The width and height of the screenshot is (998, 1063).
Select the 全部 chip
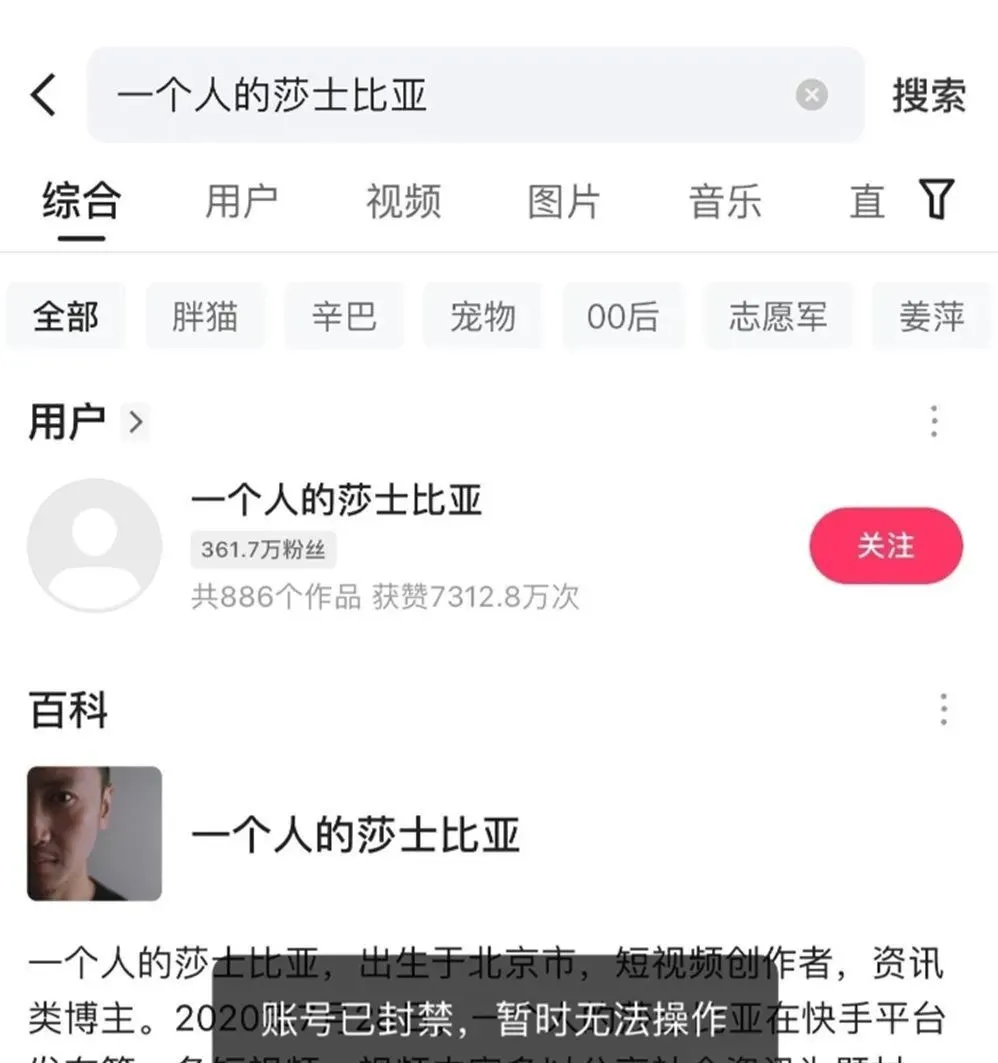coord(66,317)
